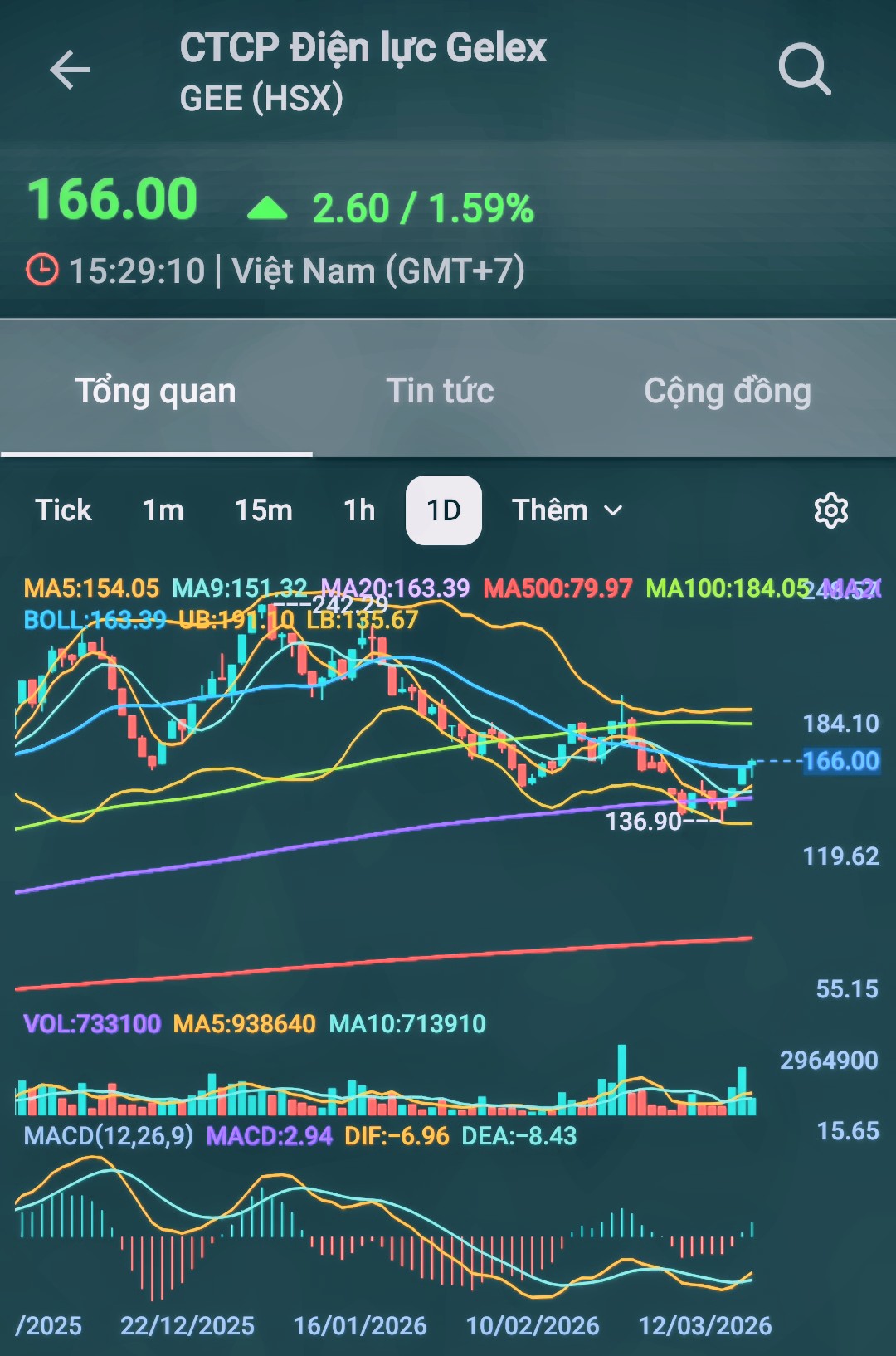Expand the Thêm timeframe dropdown

[567, 510]
